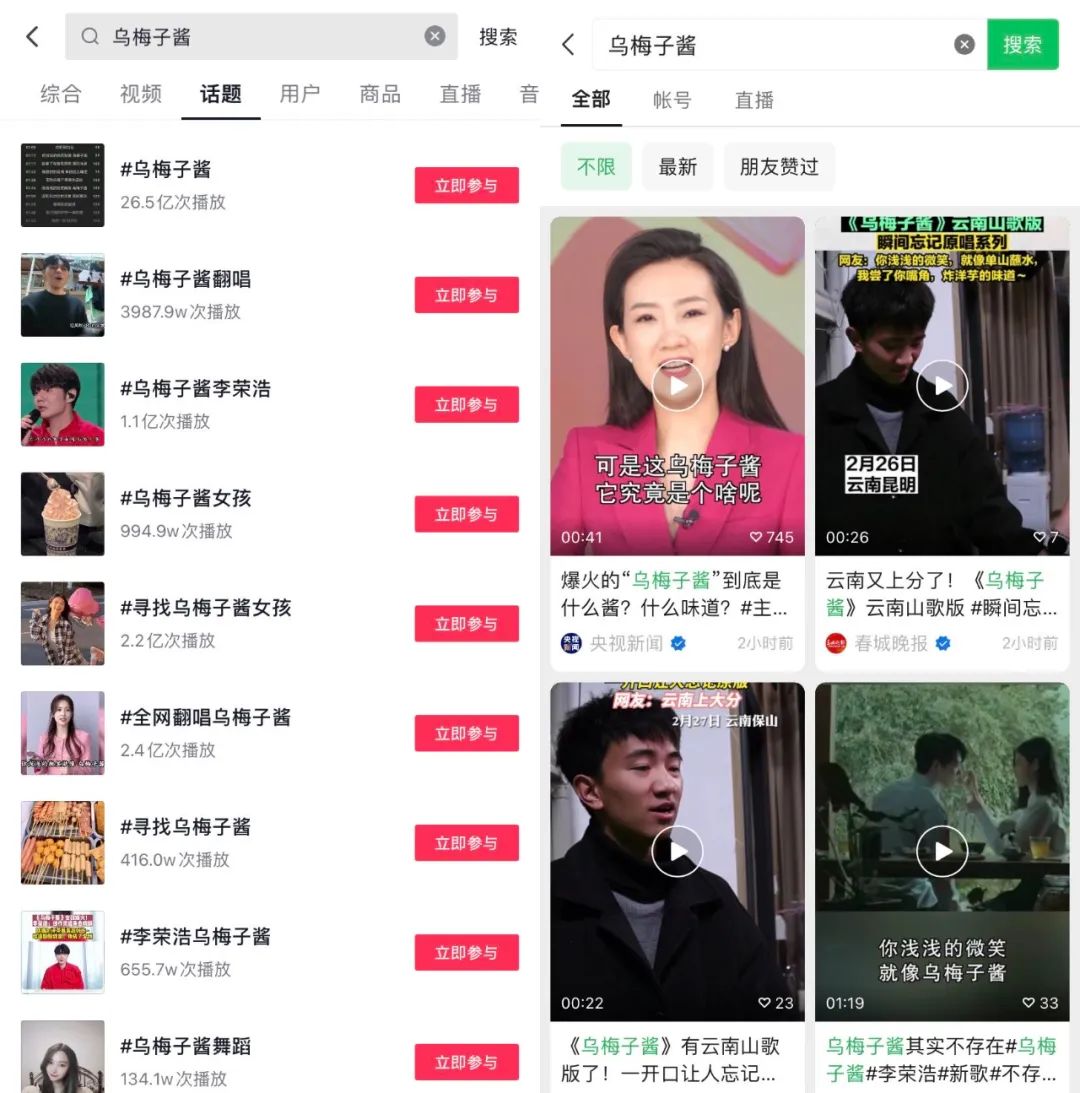Tap the green 搜索 button
The height and width of the screenshot is (1093, 1080).
click(x=1022, y=45)
